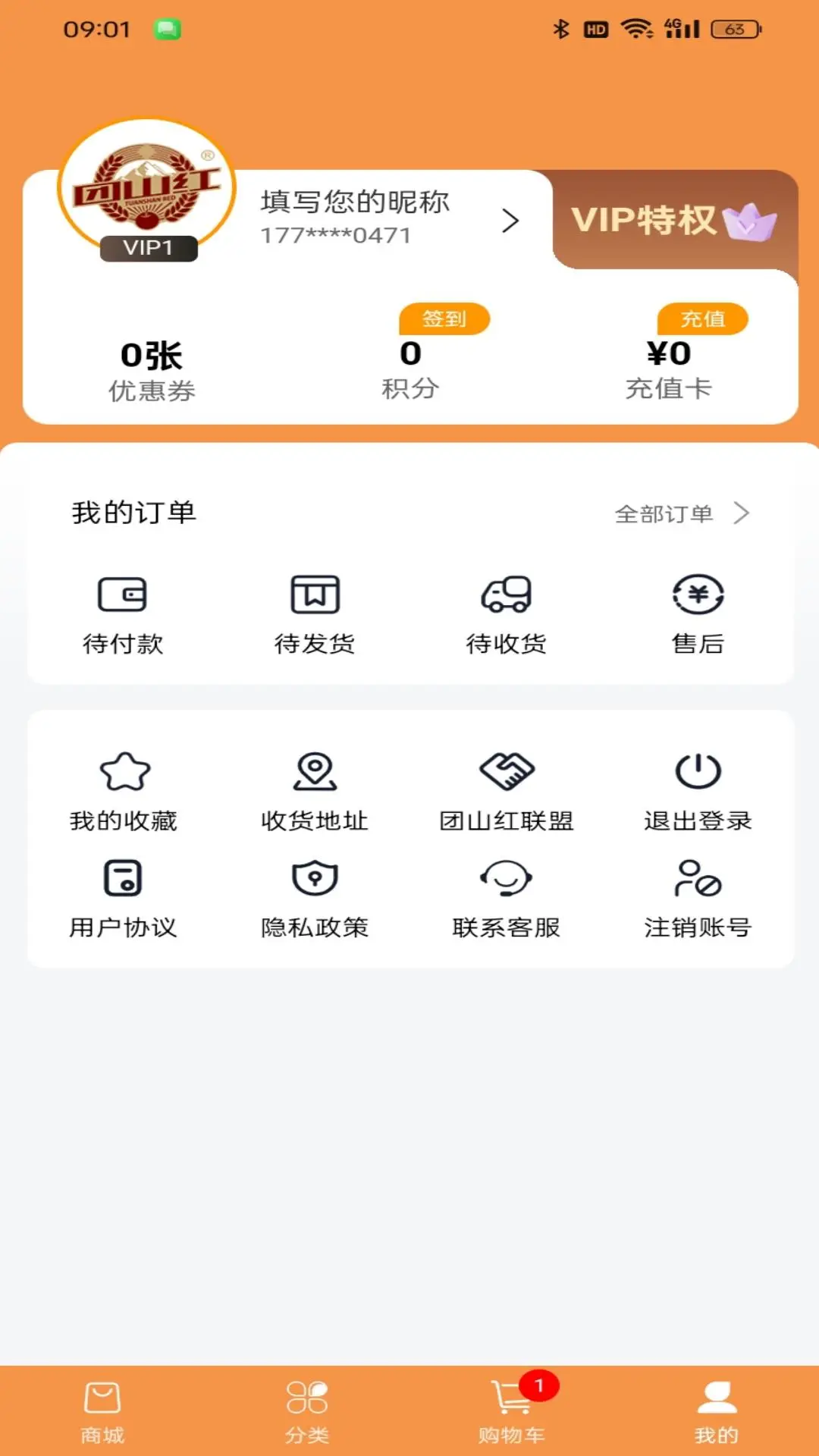Manage 收货地址 shipping addresses
The width and height of the screenshot is (819, 1456).
pyautogui.click(x=315, y=792)
